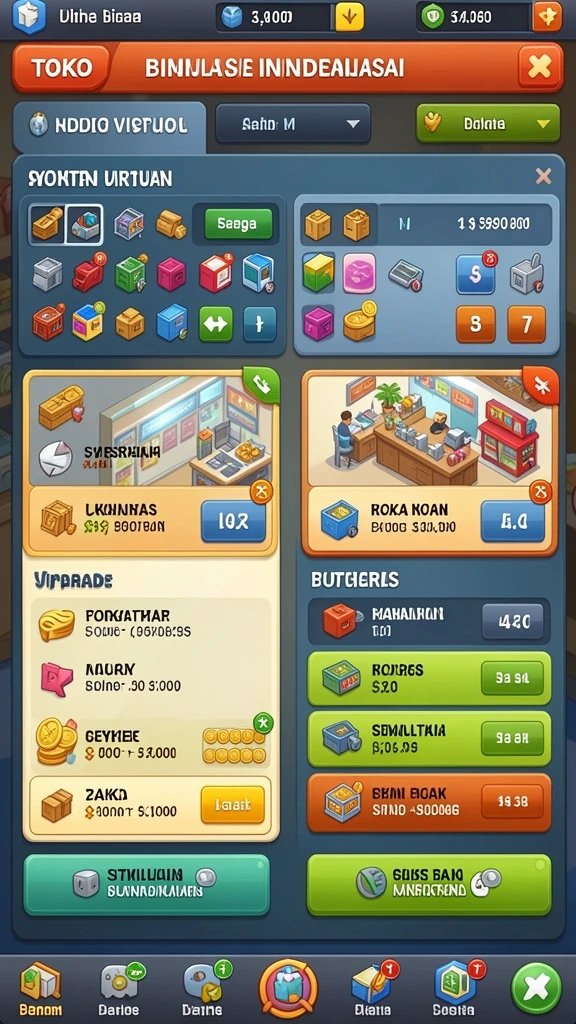
Task: Go to the Blaina bottom tab
Action: coord(373,990)
